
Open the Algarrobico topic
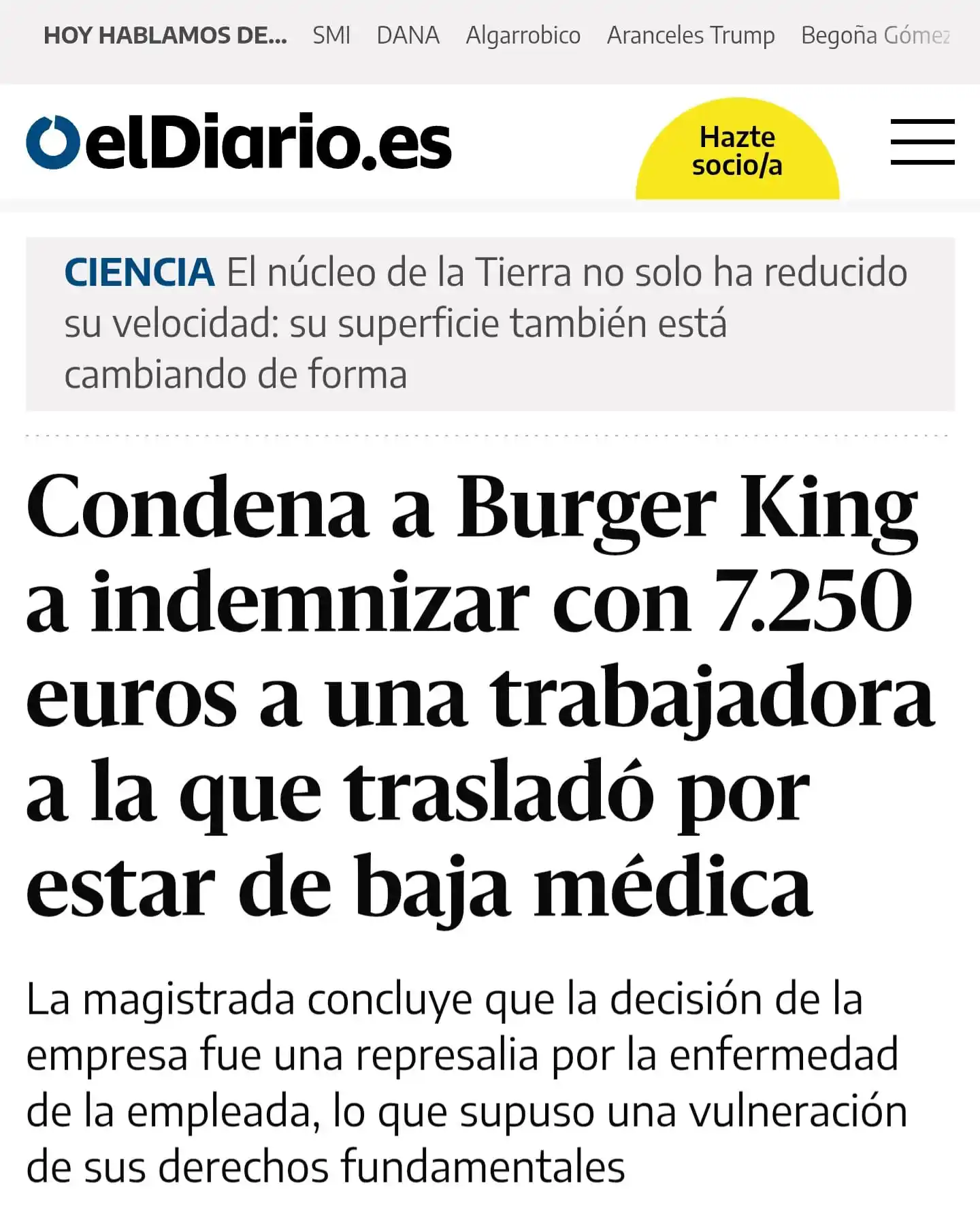(523, 35)
